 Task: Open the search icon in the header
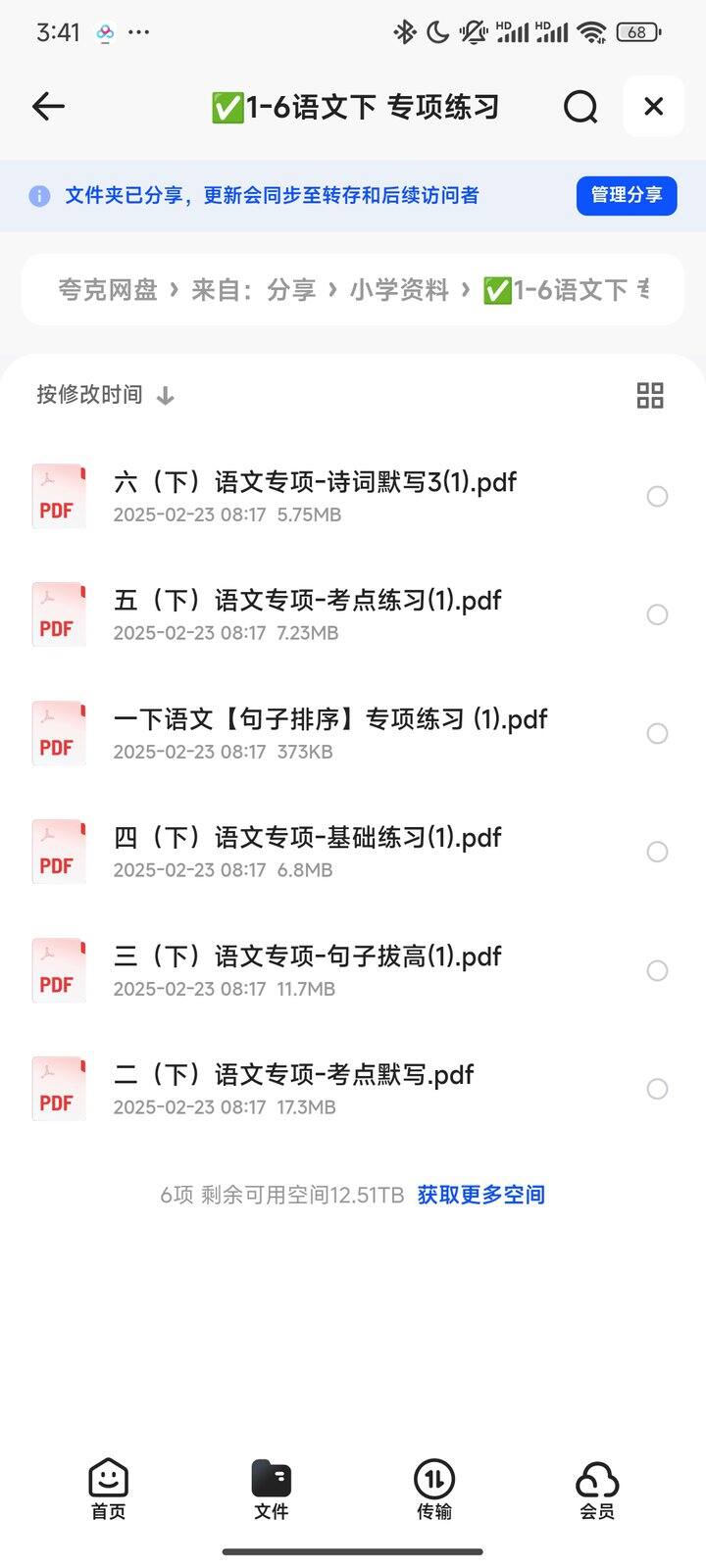580,106
